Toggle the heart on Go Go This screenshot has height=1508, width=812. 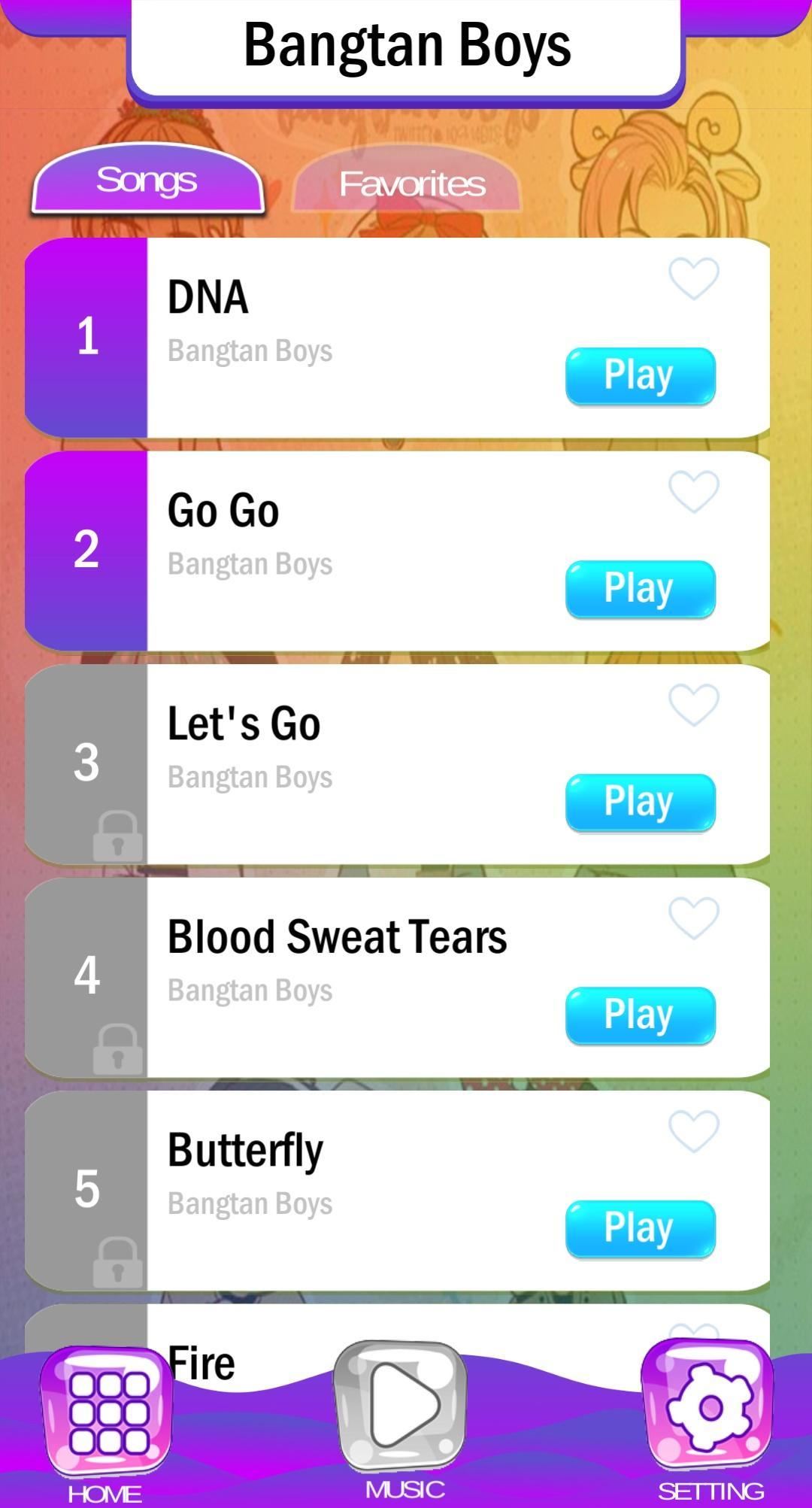coord(695,490)
